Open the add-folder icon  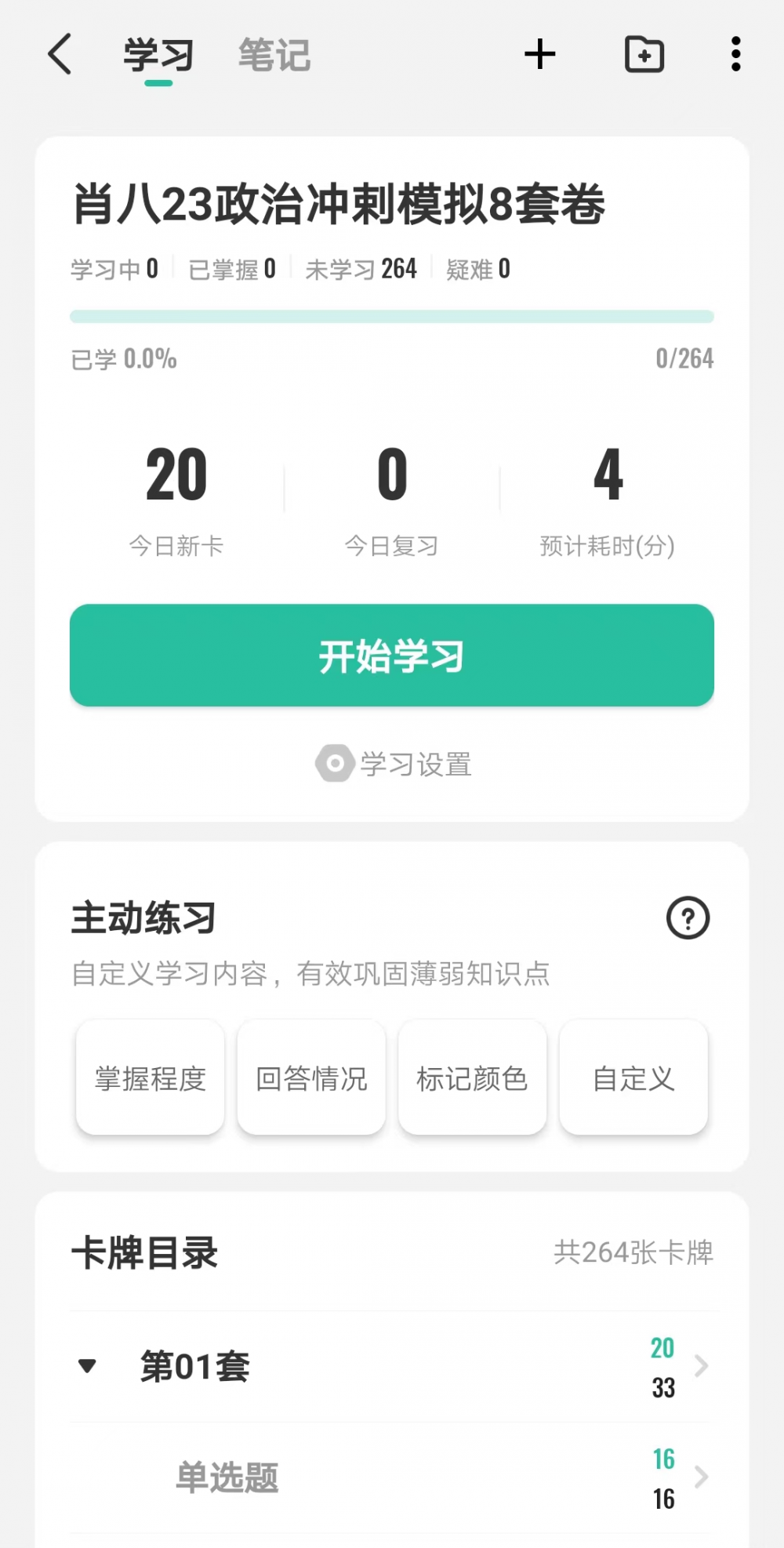(644, 54)
